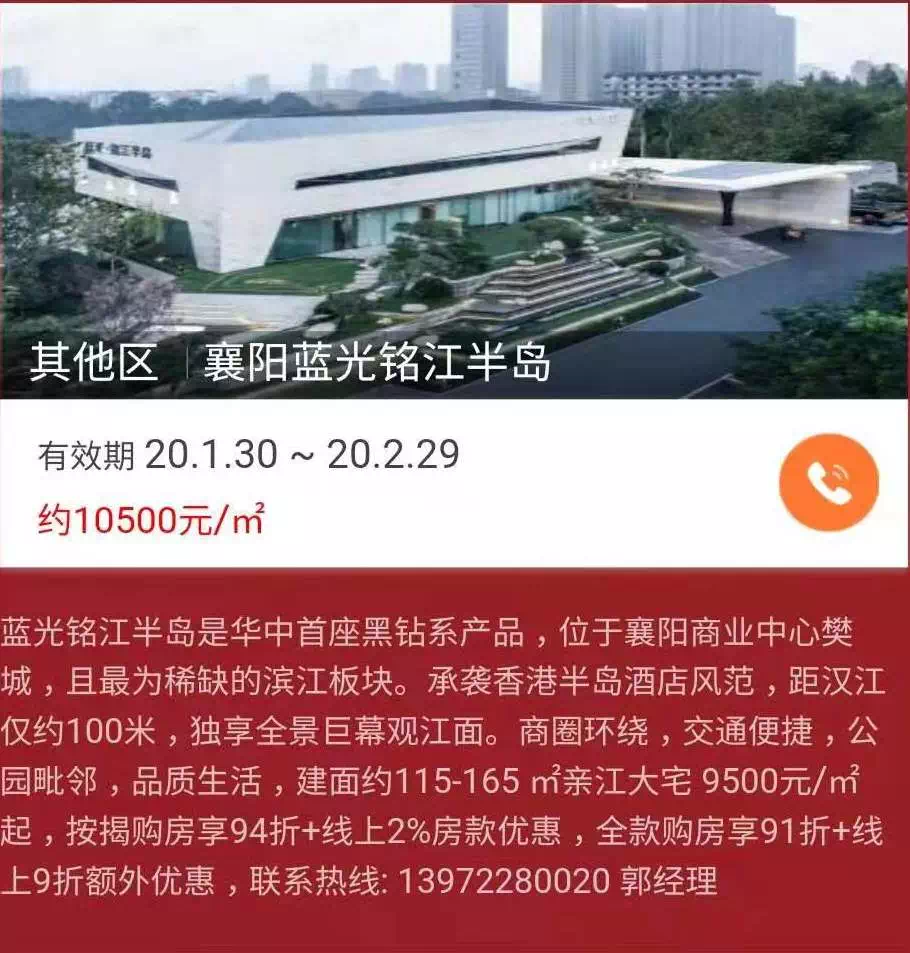Open the 襄阳蓝光铭江半岛 property card
This screenshot has width=910, height=953.
click(378, 363)
